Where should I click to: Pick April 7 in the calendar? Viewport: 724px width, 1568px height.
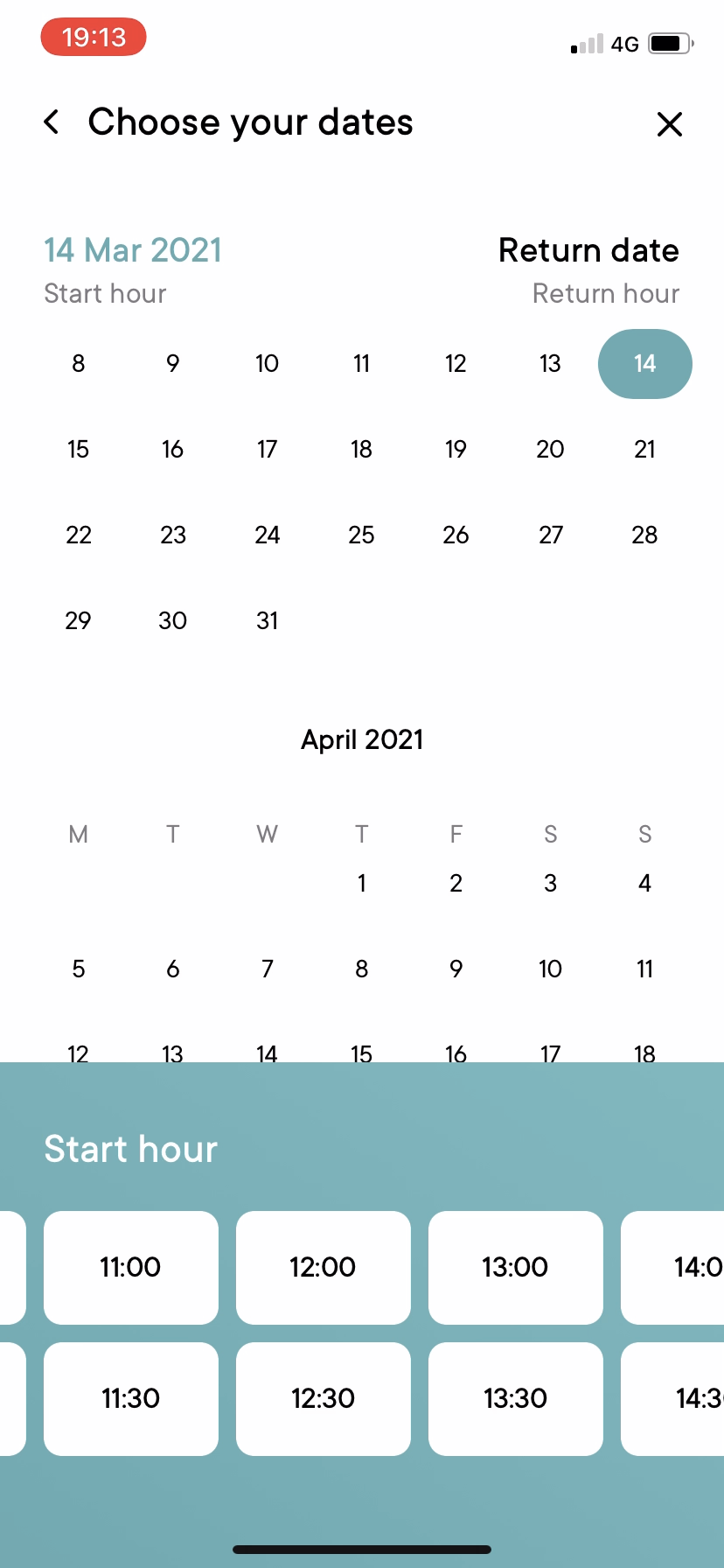[x=268, y=969]
